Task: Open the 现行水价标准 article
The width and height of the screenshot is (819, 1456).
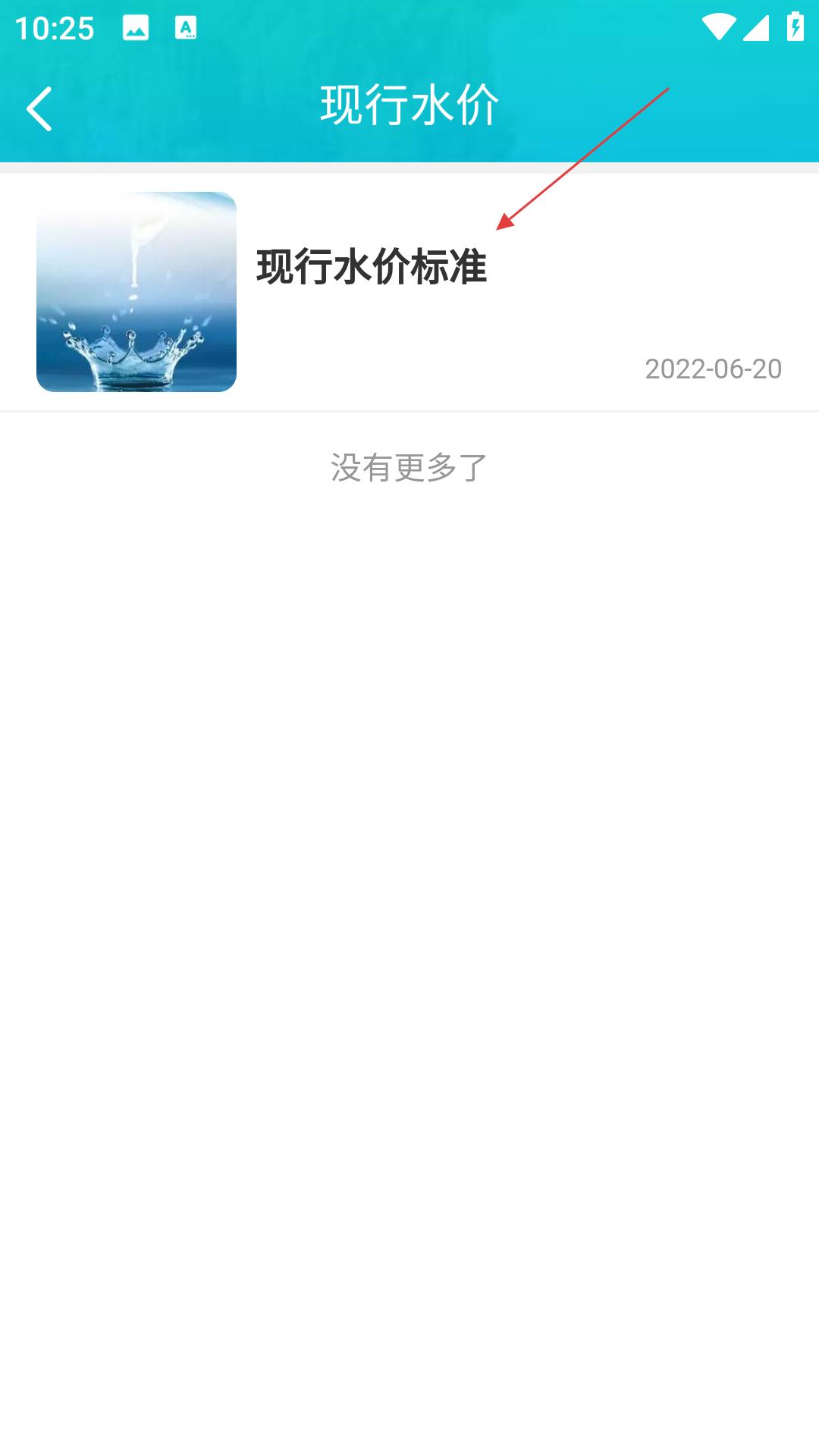Action: (409, 292)
